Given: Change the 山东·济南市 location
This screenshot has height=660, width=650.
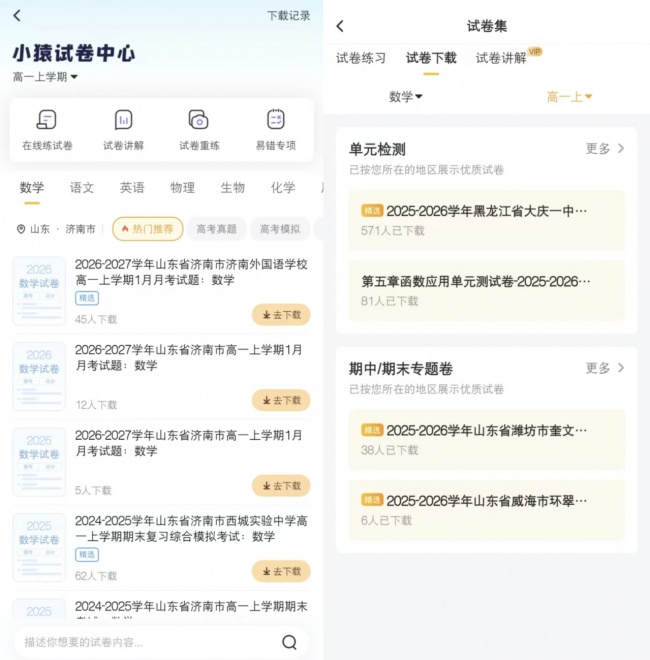Looking at the screenshot, I should coord(56,229).
